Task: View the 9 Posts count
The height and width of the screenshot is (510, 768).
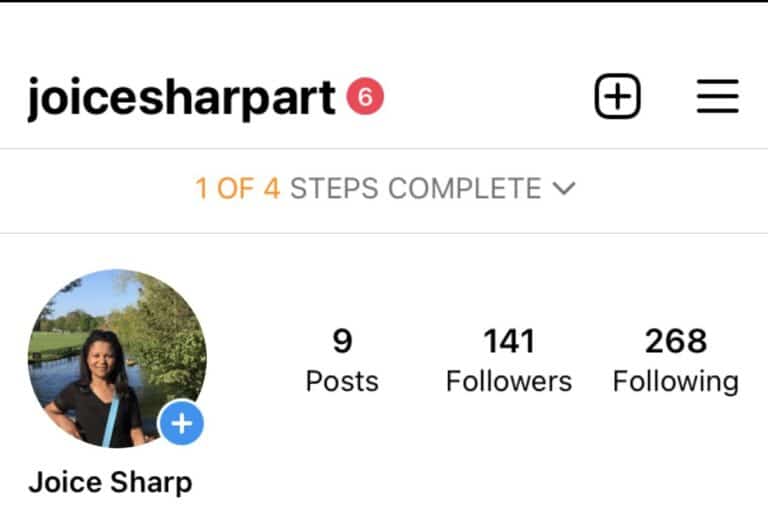Action: click(x=342, y=360)
